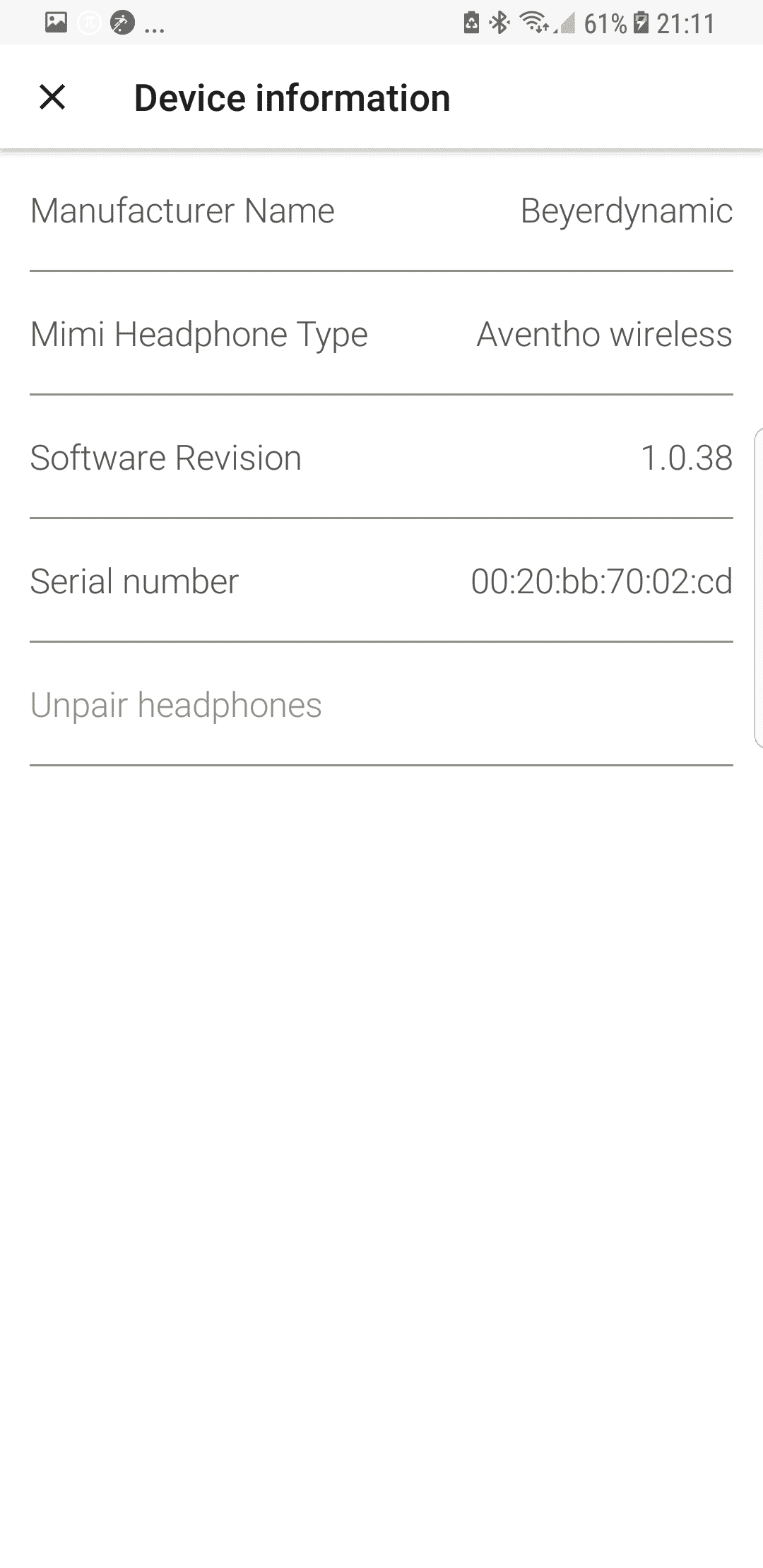Close the Device information screen
Screen dimensions: 763x1568
pos(52,97)
